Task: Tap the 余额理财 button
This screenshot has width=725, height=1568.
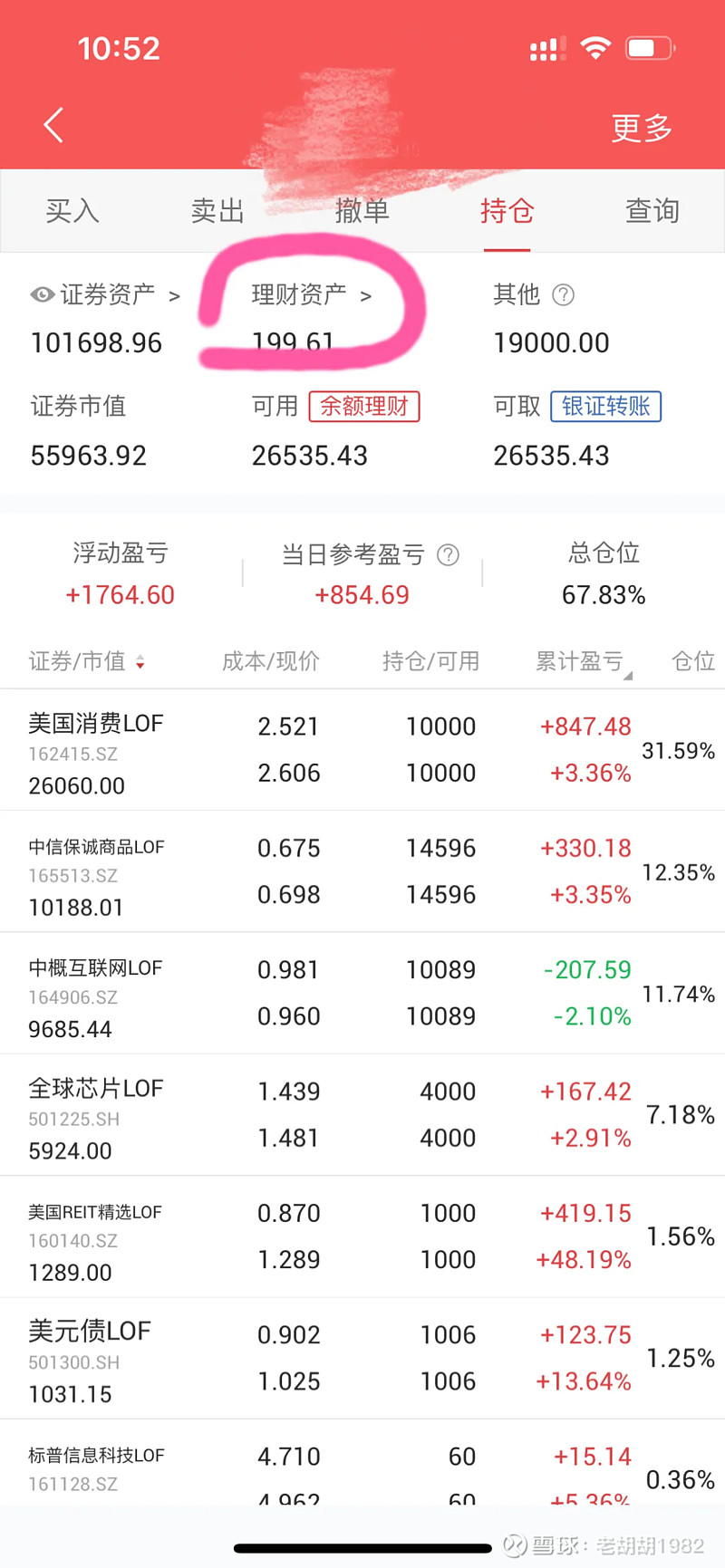Action: tap(364, 406)
